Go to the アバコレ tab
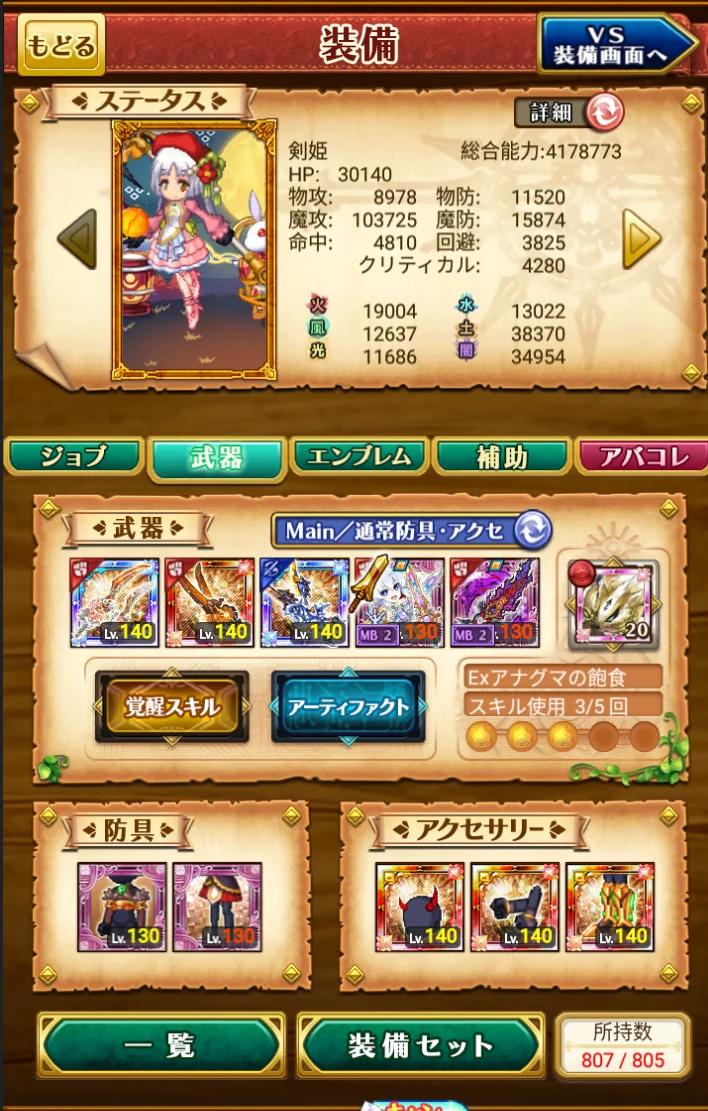The width and height of the screenshot is (708, 1111). pos(643,457)
